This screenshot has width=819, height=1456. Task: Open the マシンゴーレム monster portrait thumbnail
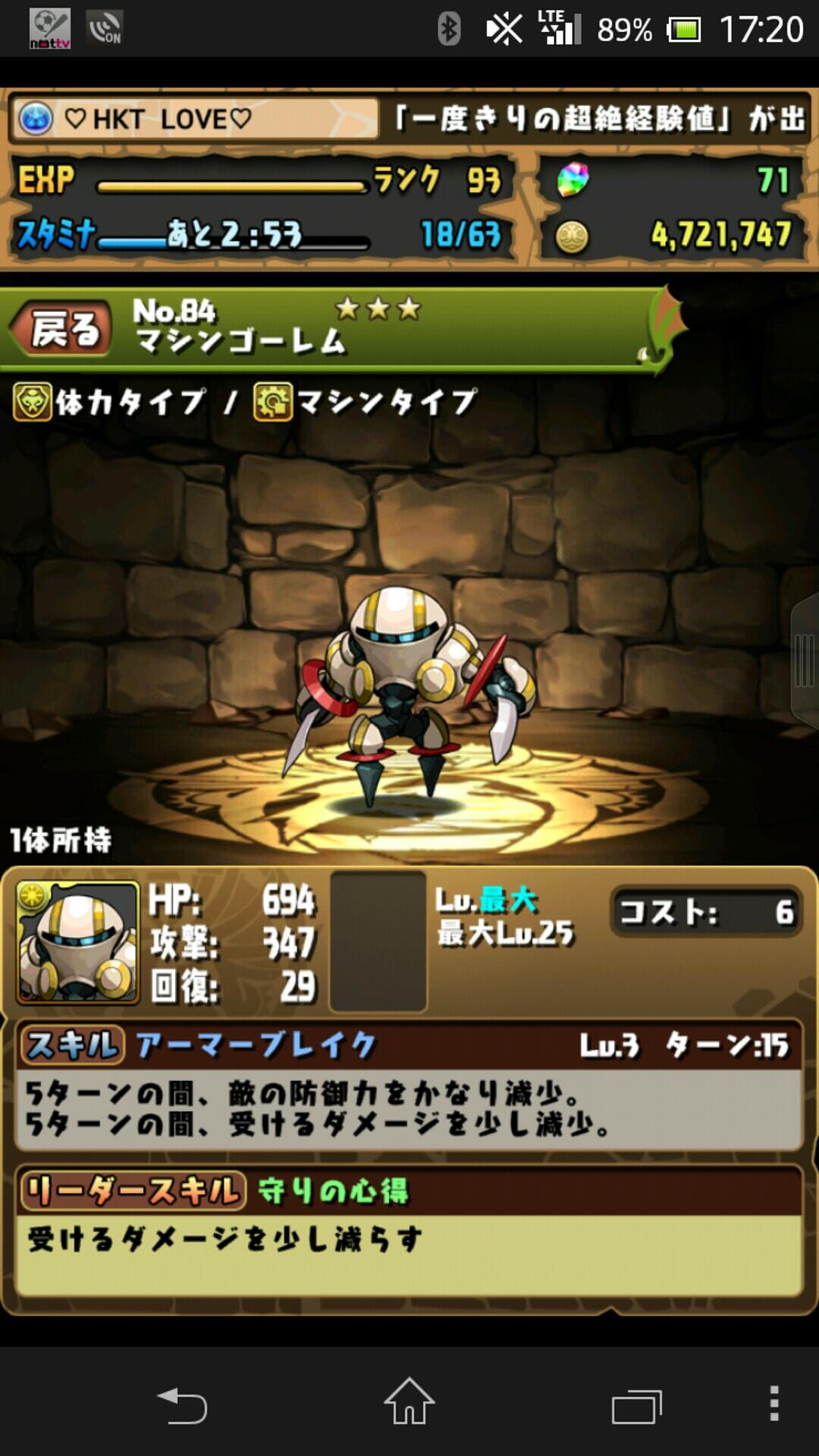pyautogui.click(x=78, y=942)
